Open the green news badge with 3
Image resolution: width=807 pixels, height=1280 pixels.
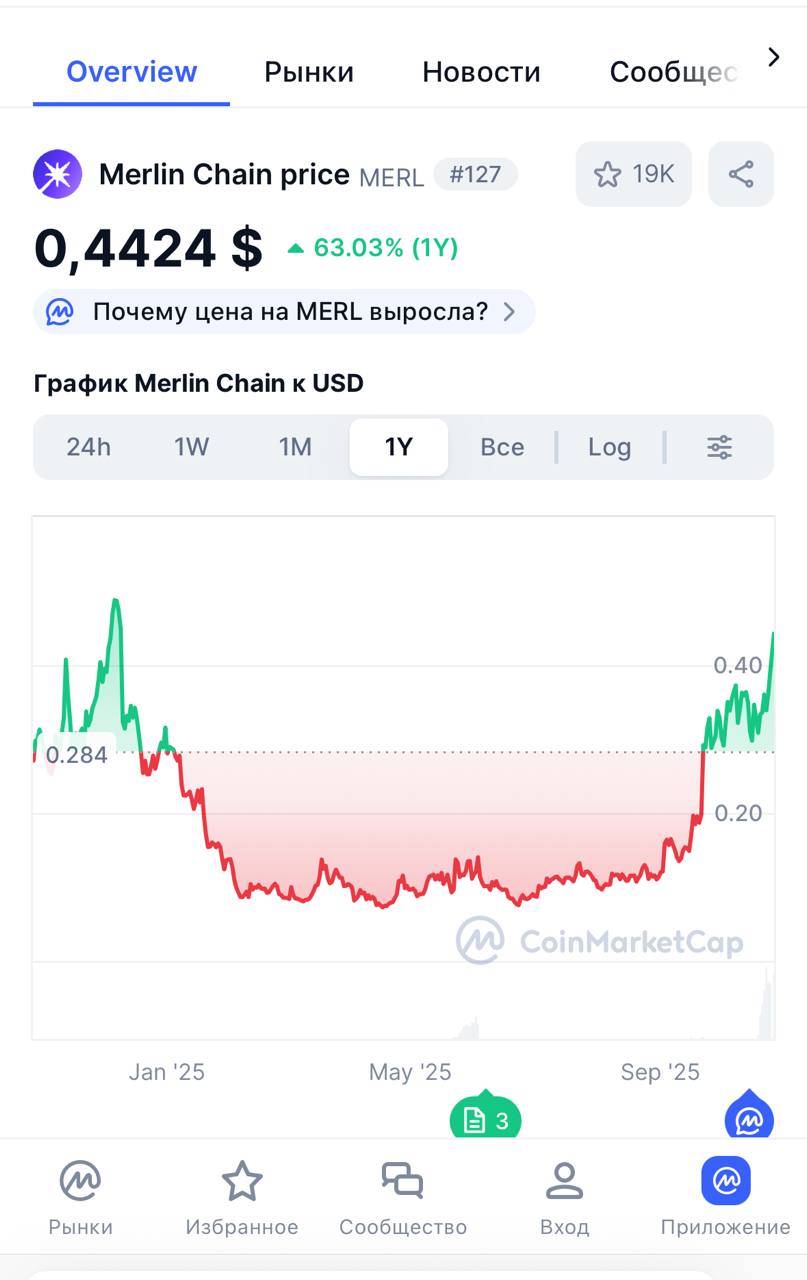coord(485,1120)
